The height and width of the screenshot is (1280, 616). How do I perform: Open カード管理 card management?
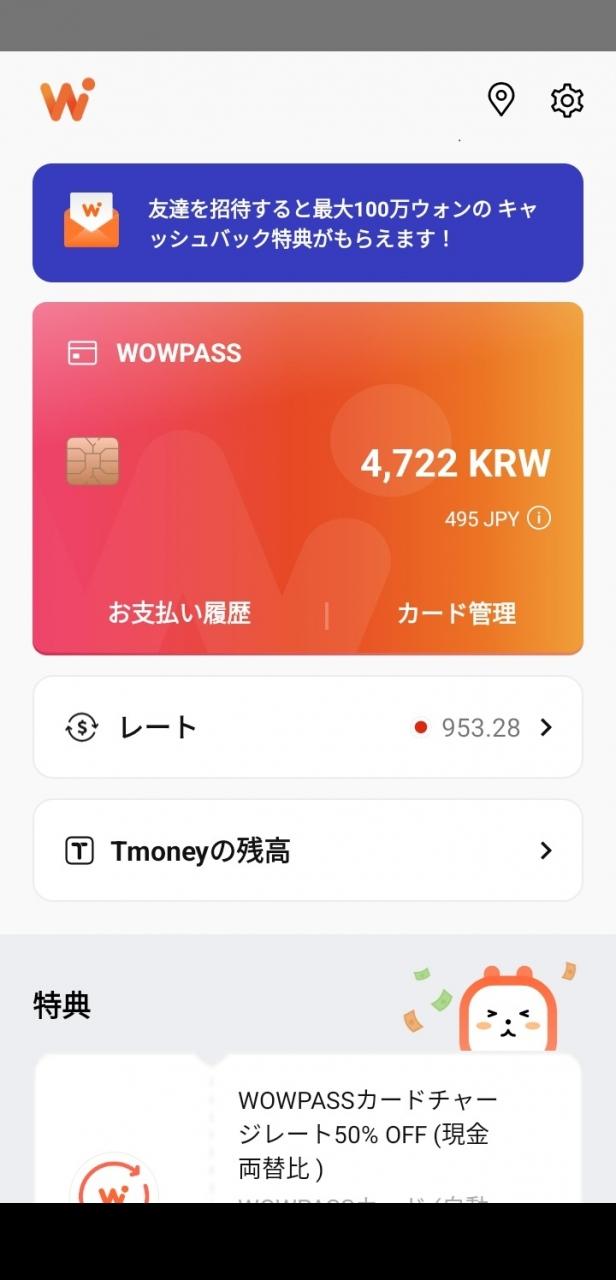click(x=456, y=613)
